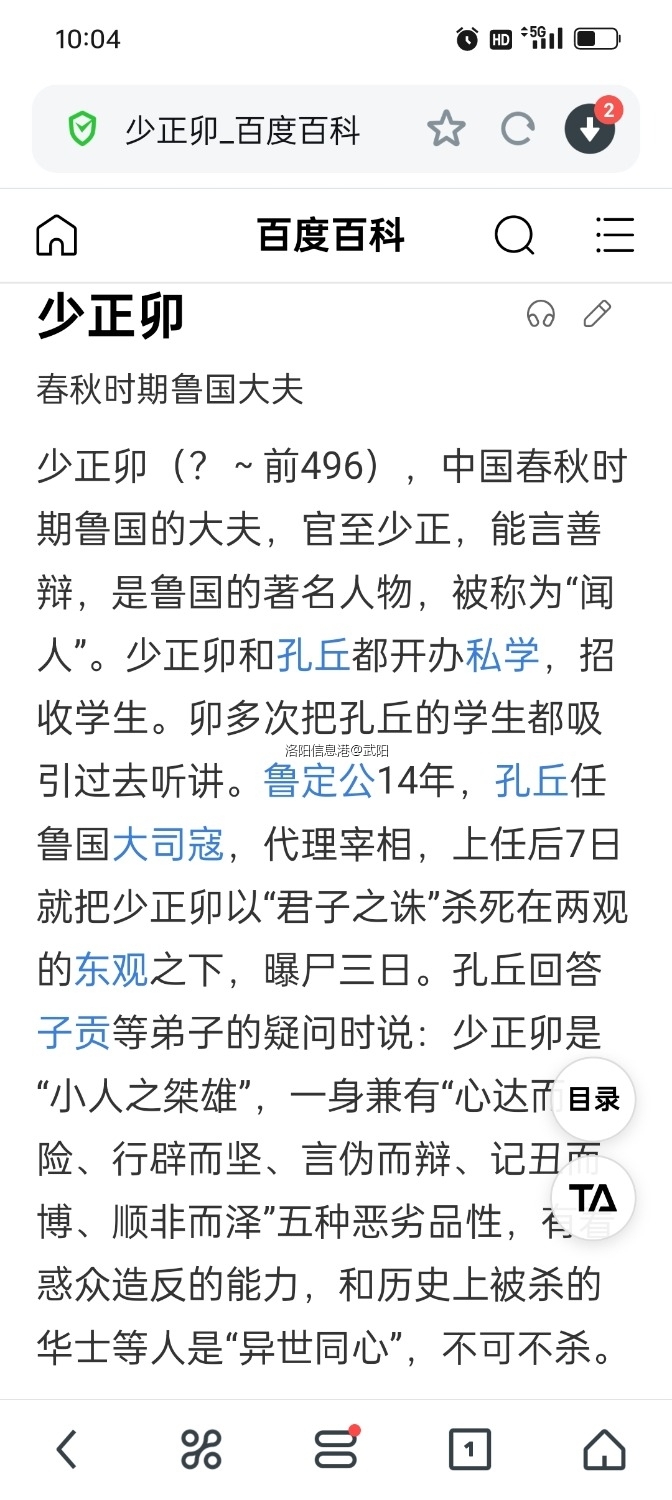Screen dimensions: 672x1500
Task: Open the 目录 table of contents button
Action: tap(594, 1100)
